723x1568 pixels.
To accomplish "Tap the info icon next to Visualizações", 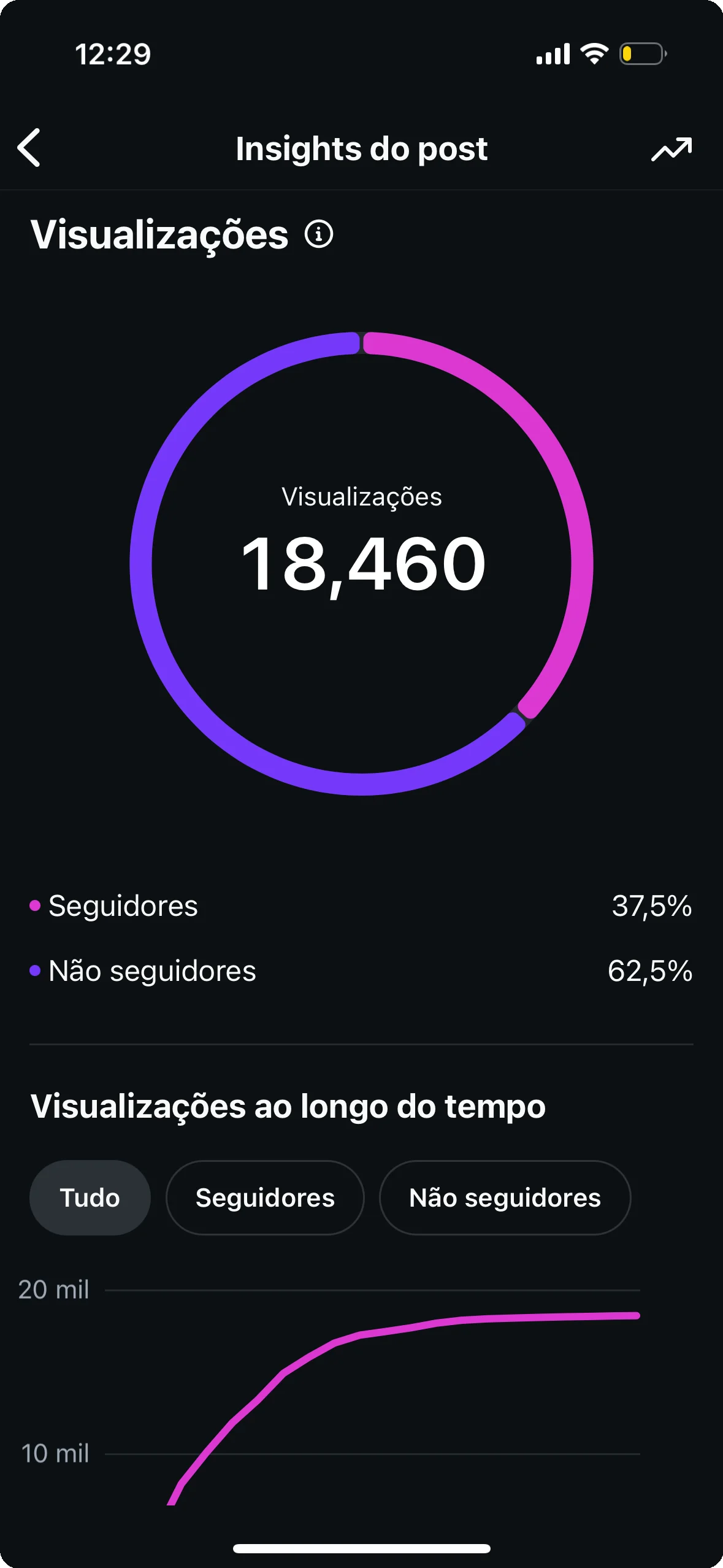I will pyautogui.click(x=319, y=234).
